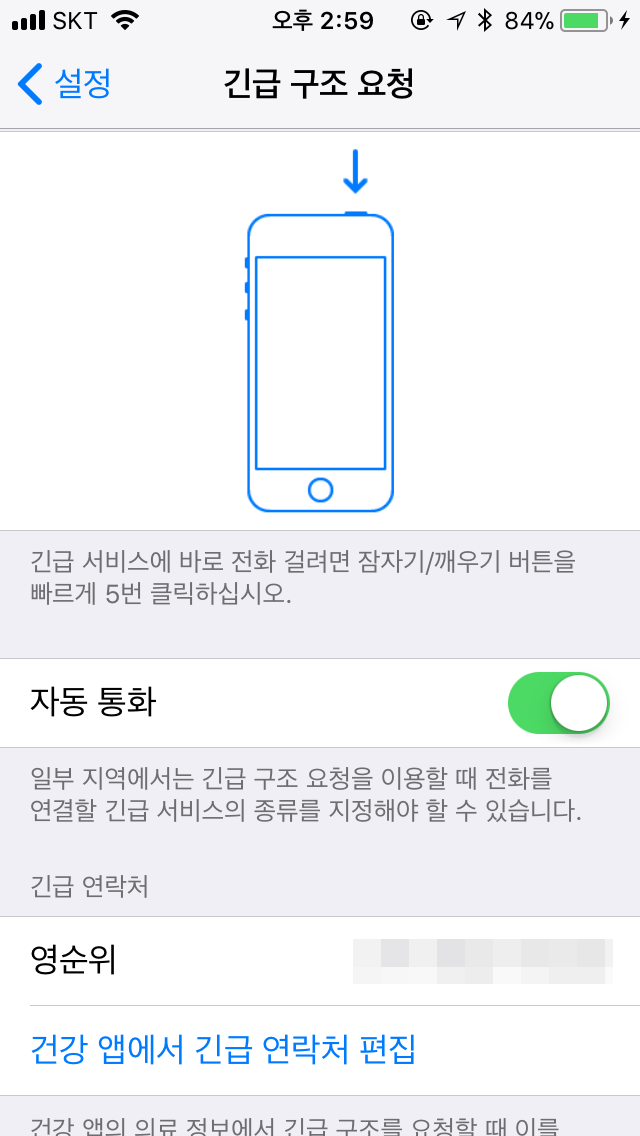Tap 건강 앱에서 긴급 연락처 편집
Screen dimensions: 640x1136
223,1049
